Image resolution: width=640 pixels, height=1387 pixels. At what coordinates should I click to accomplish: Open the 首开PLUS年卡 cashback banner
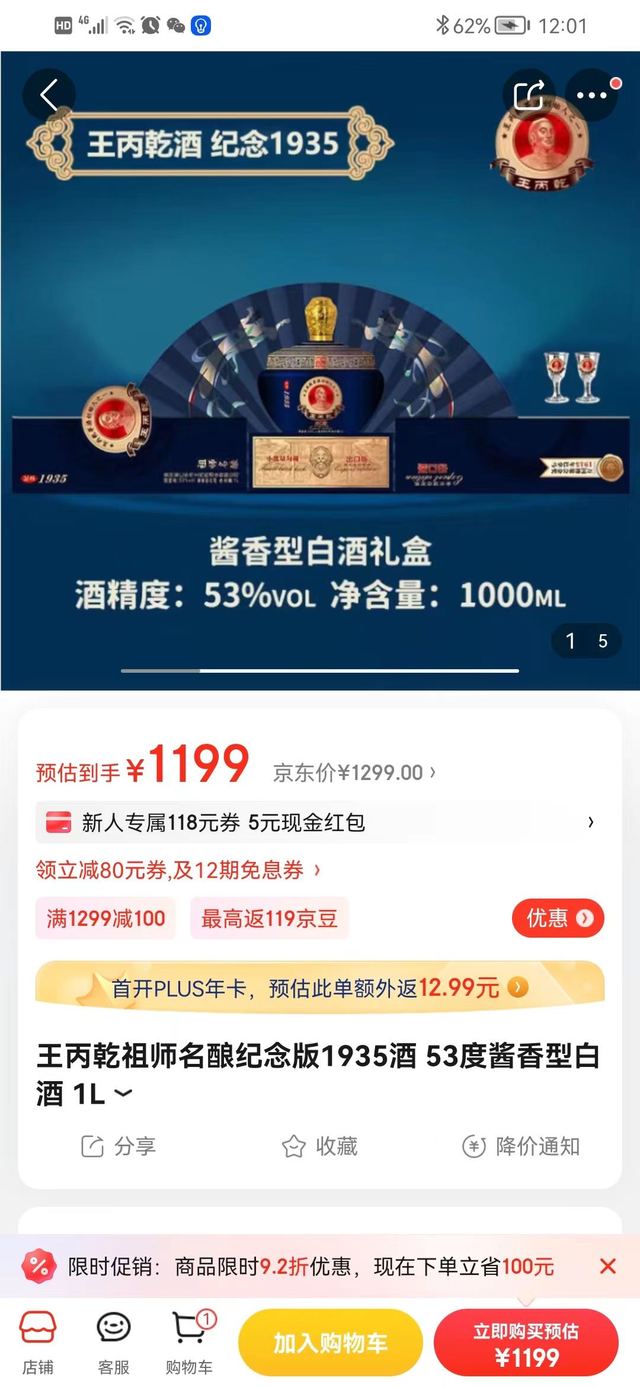320,988
